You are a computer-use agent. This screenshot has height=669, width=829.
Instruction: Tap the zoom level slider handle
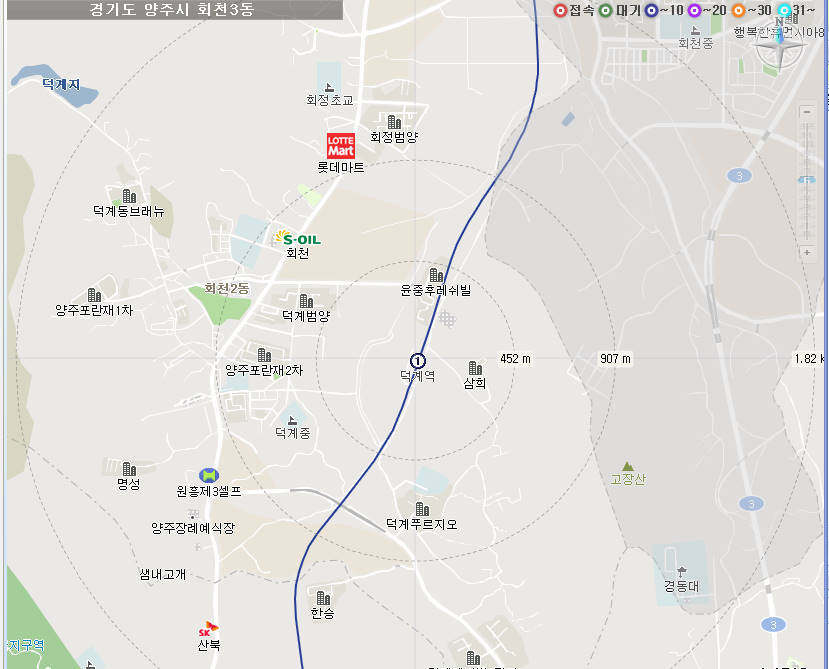coord(807,180)
